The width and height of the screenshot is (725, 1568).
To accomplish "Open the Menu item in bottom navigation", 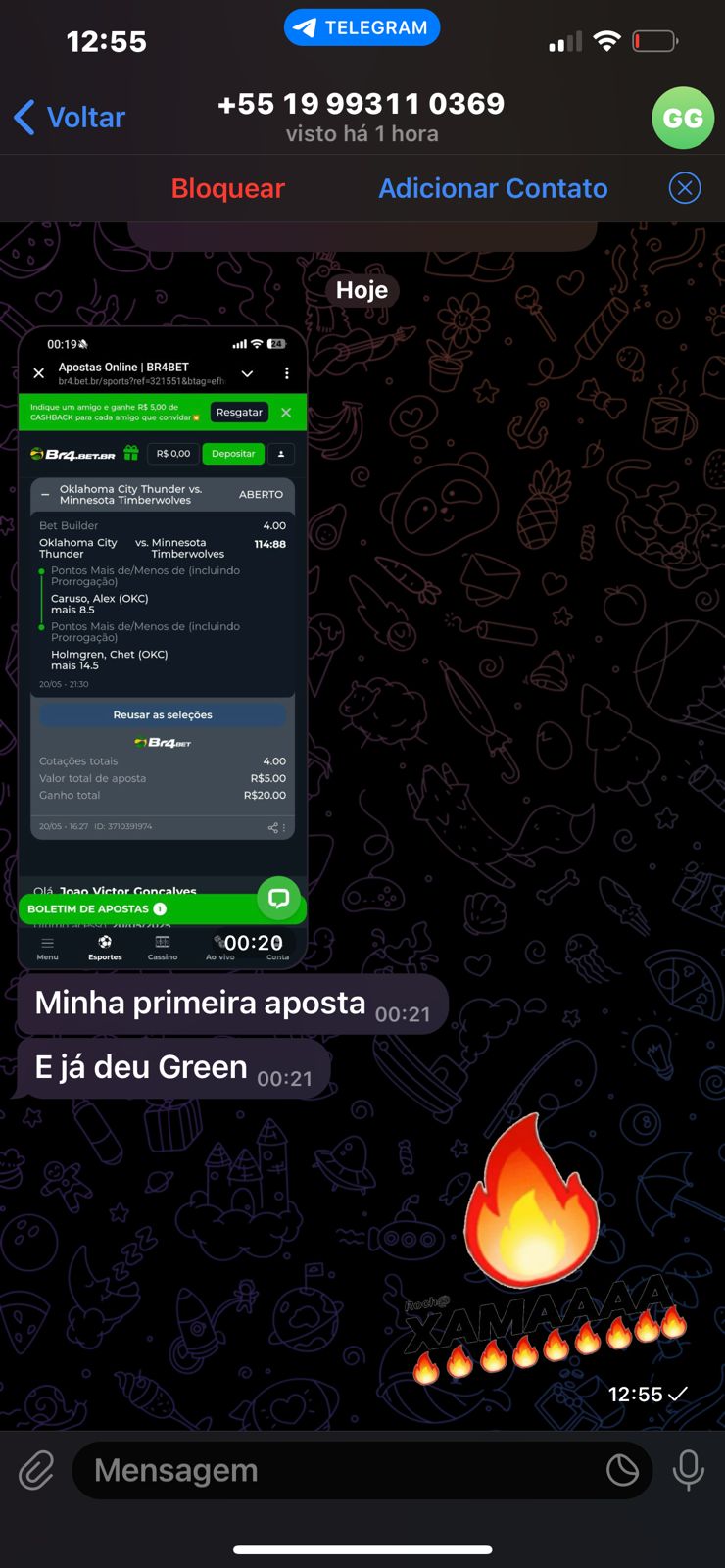I will tap(46, 943).
